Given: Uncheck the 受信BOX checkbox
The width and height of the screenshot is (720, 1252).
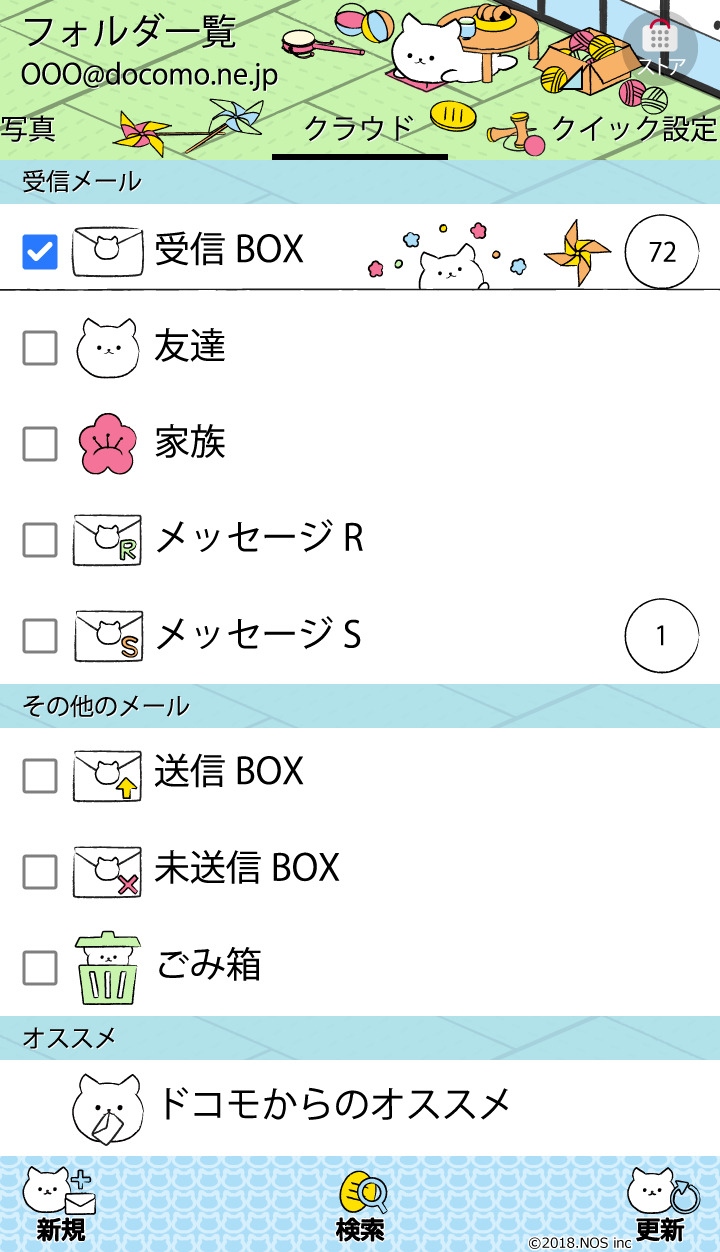Looking at the screenshot, I should [40, 252].
